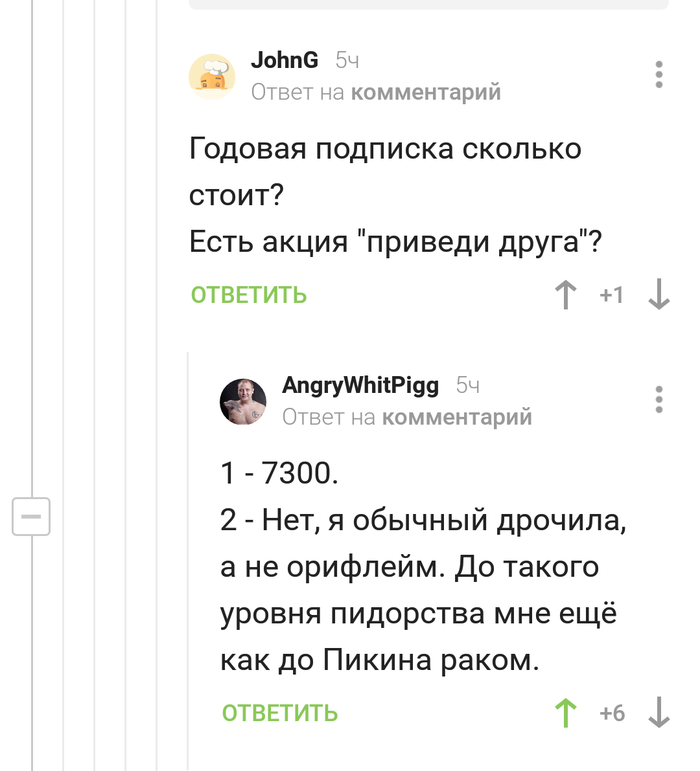Open AngryWhitPigg's profile avatar
The height and width of the screenshot is (771, 700).
tap(243, 401)
